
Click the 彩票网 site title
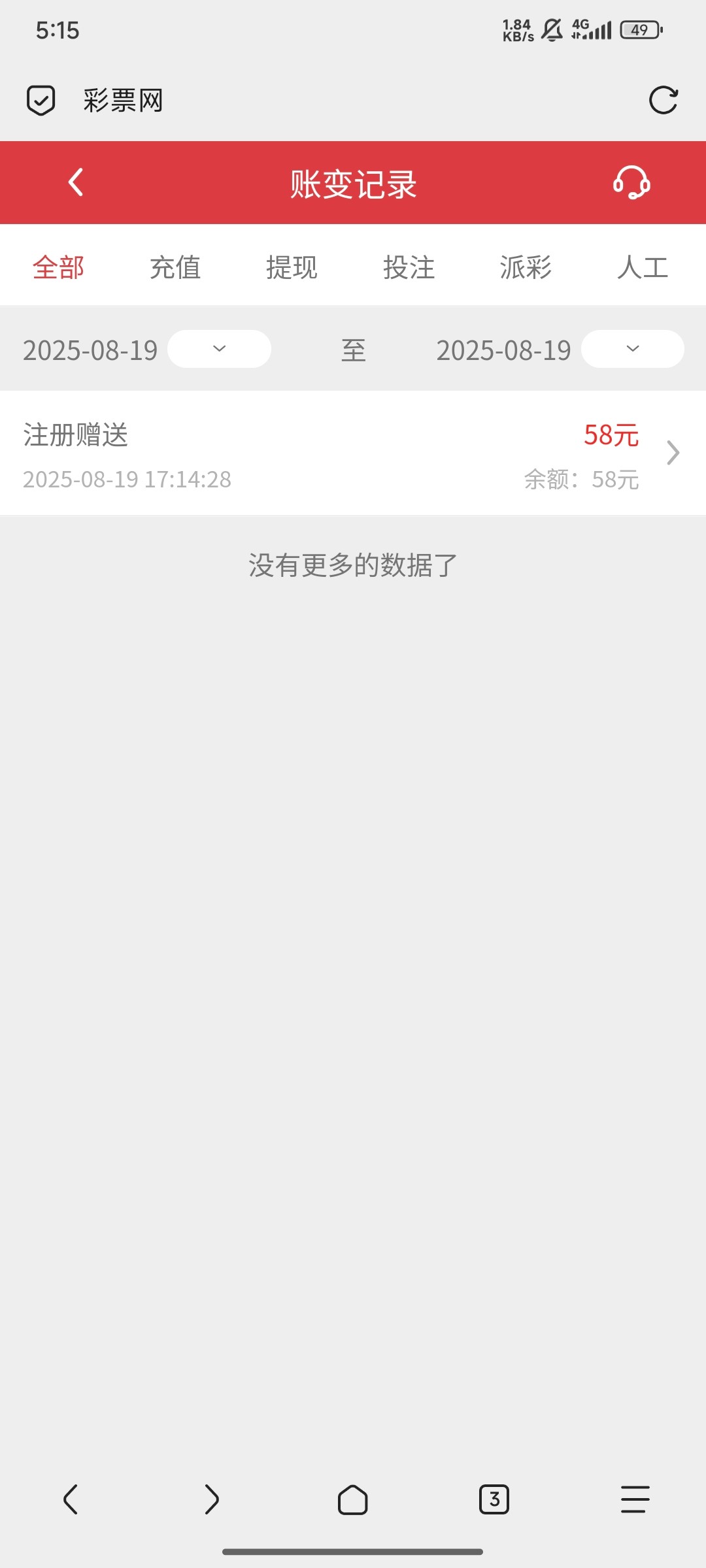pyautogui.click(x=122, y=100)
